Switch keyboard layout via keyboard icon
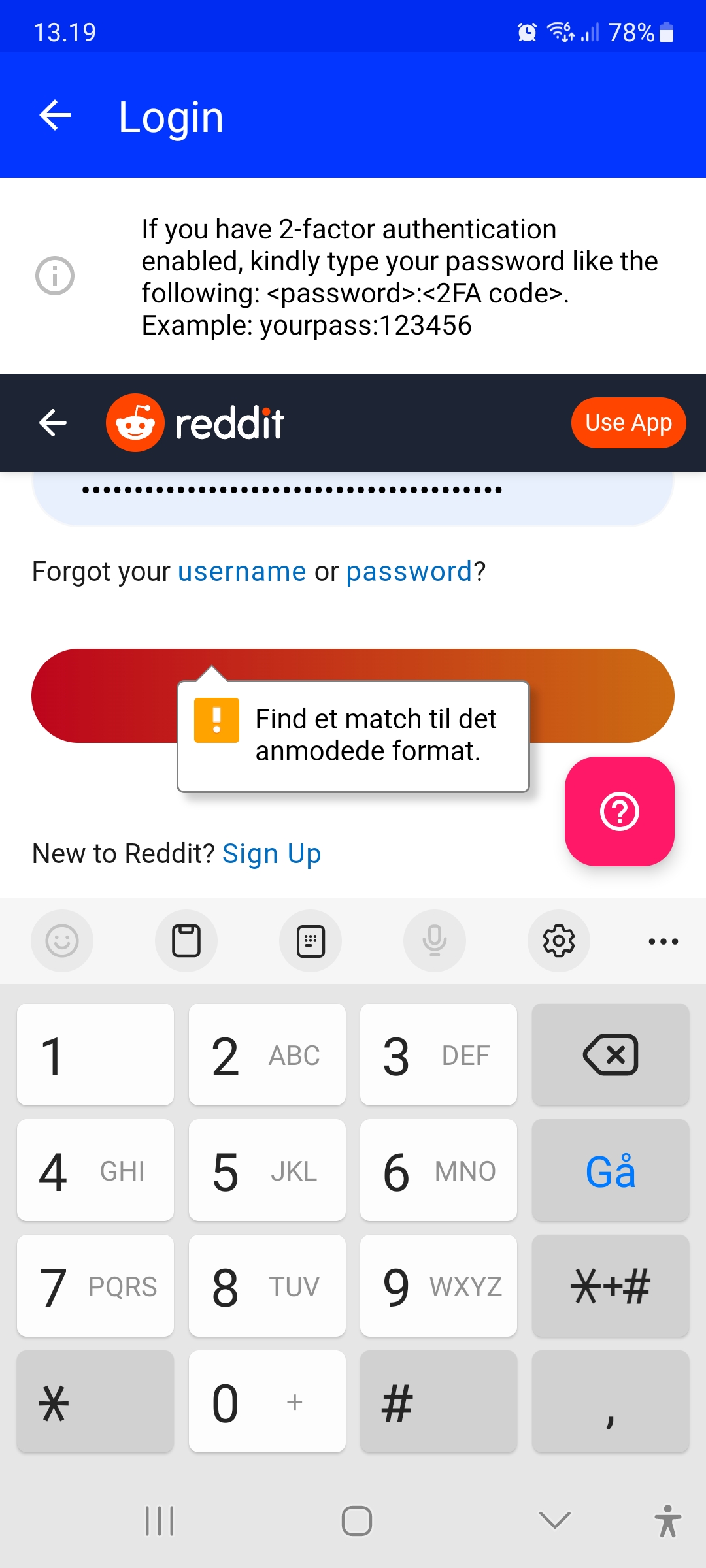The height and width of the screenshot is (1568, 706). click(311, 941)
